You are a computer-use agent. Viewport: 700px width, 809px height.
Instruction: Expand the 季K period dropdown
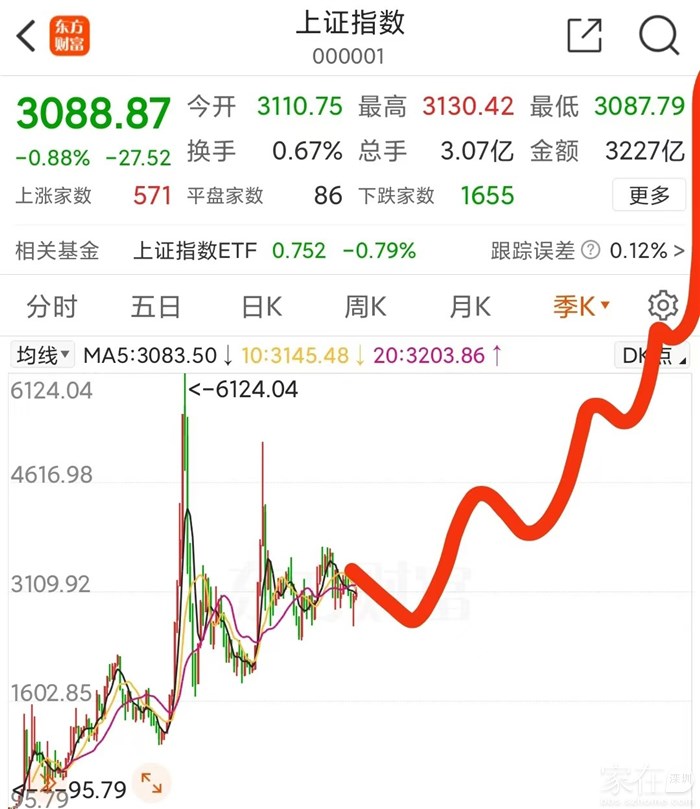click(581, 306)
